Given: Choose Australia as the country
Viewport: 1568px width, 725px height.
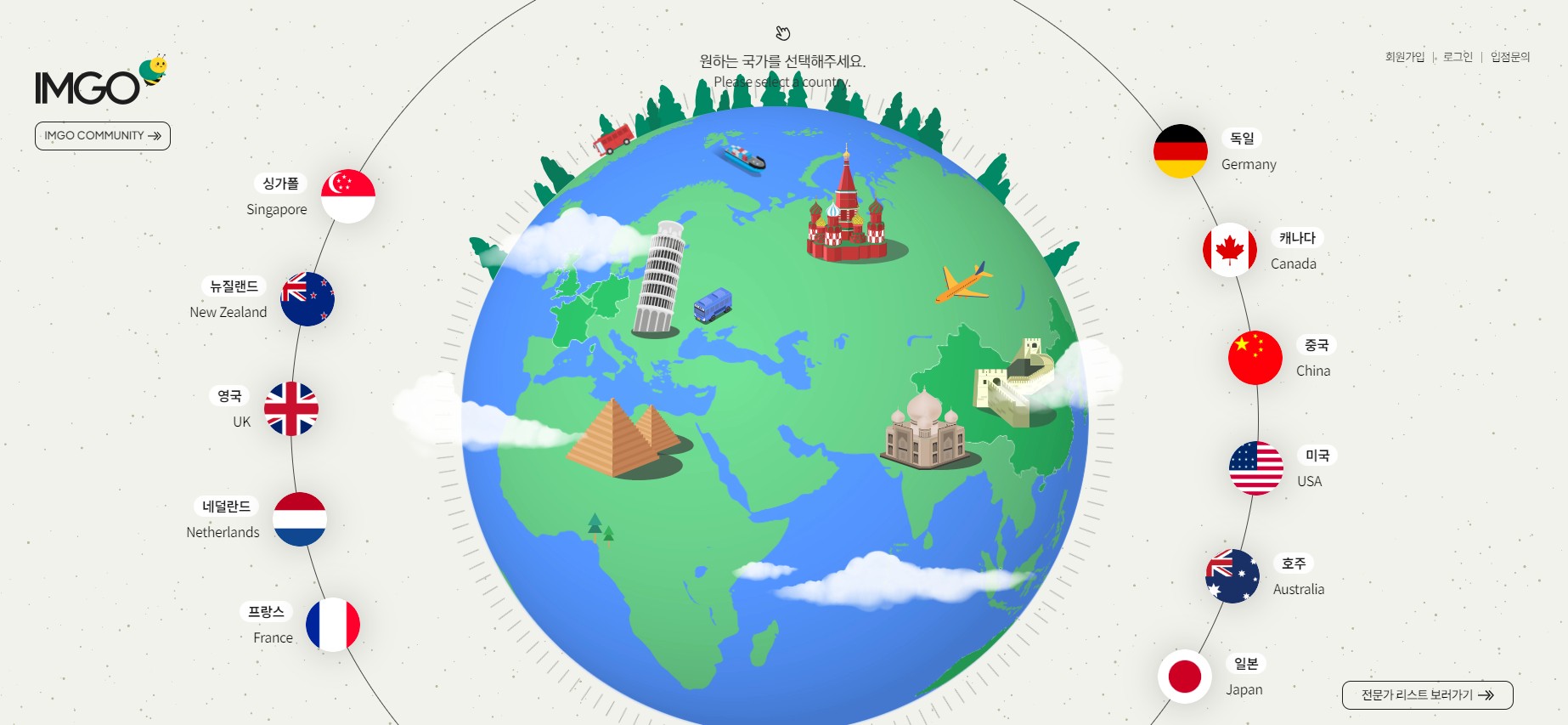Looking at the screenshot, I should click(1232, 576).
